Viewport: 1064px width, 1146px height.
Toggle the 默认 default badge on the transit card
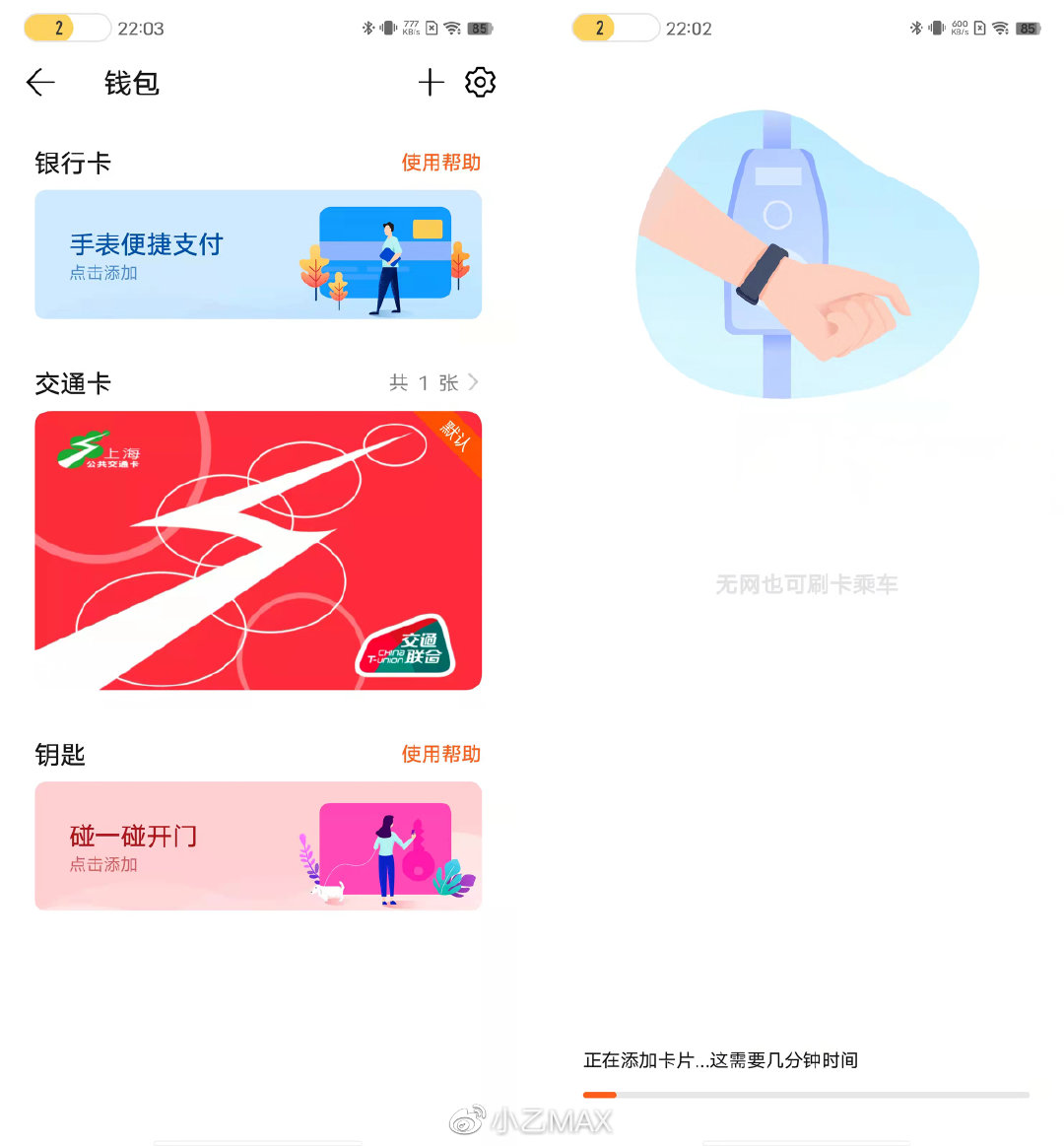pos(456,437)
